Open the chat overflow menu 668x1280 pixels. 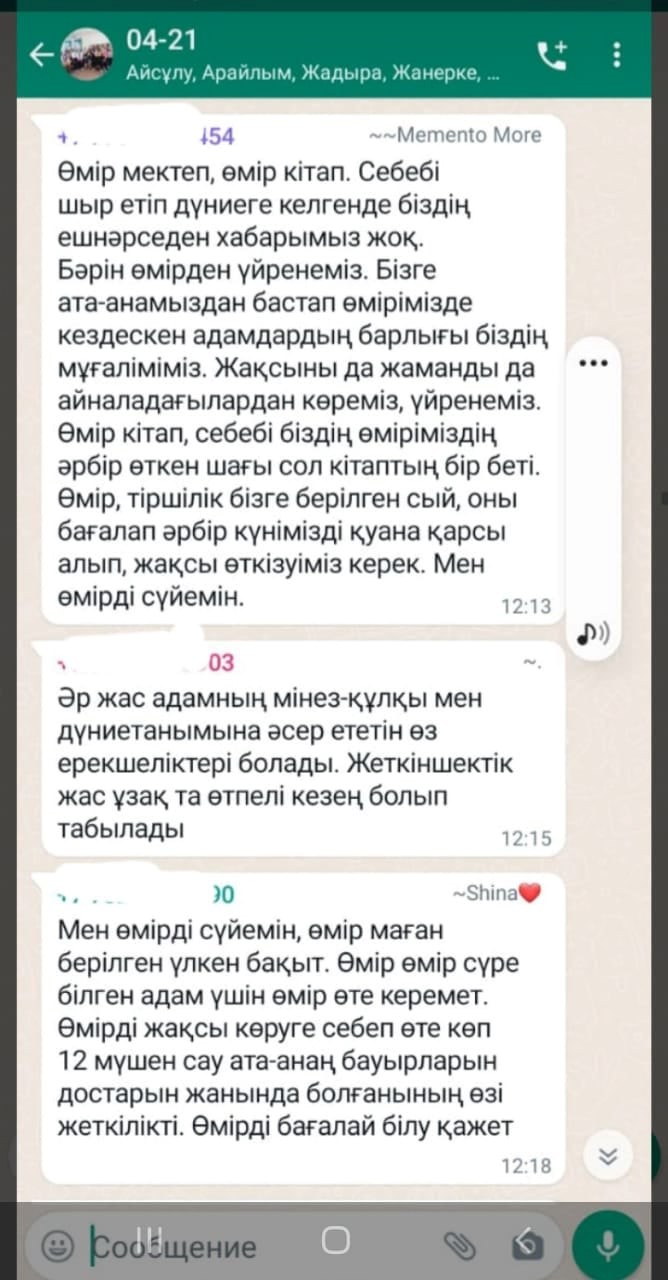(x=617, y=55)
